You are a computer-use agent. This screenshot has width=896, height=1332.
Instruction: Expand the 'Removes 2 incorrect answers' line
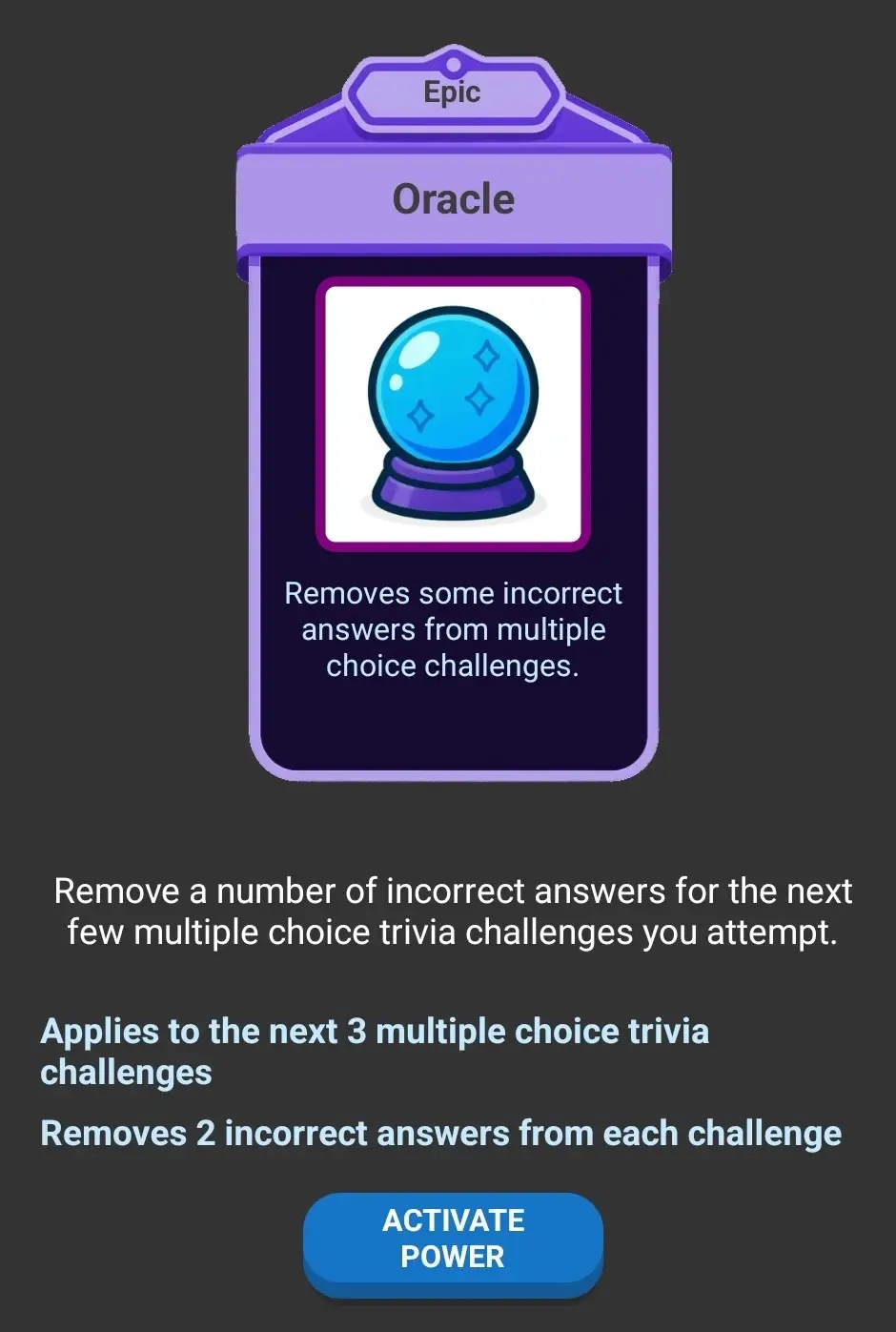click(439, 1133)
